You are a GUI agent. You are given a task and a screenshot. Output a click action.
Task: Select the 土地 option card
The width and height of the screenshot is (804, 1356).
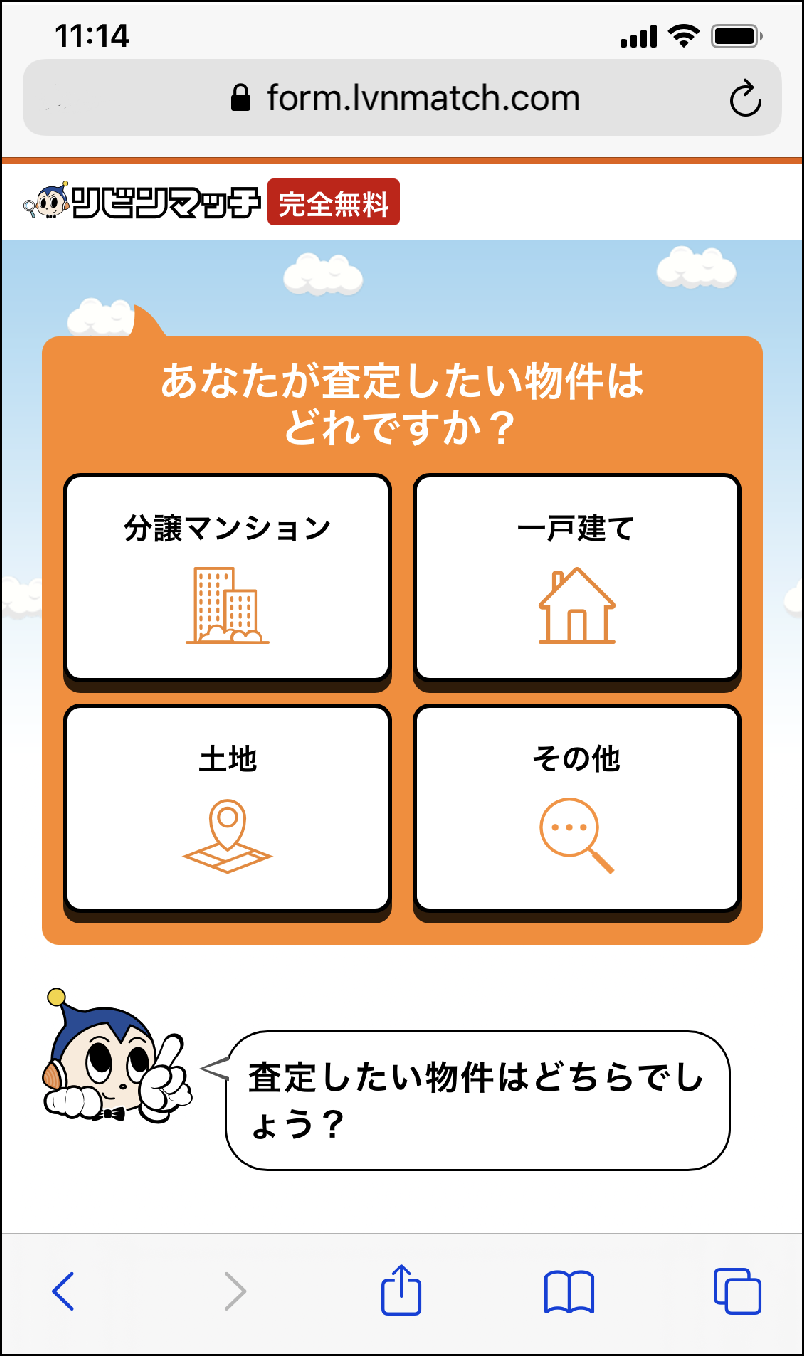click(226, 806)
